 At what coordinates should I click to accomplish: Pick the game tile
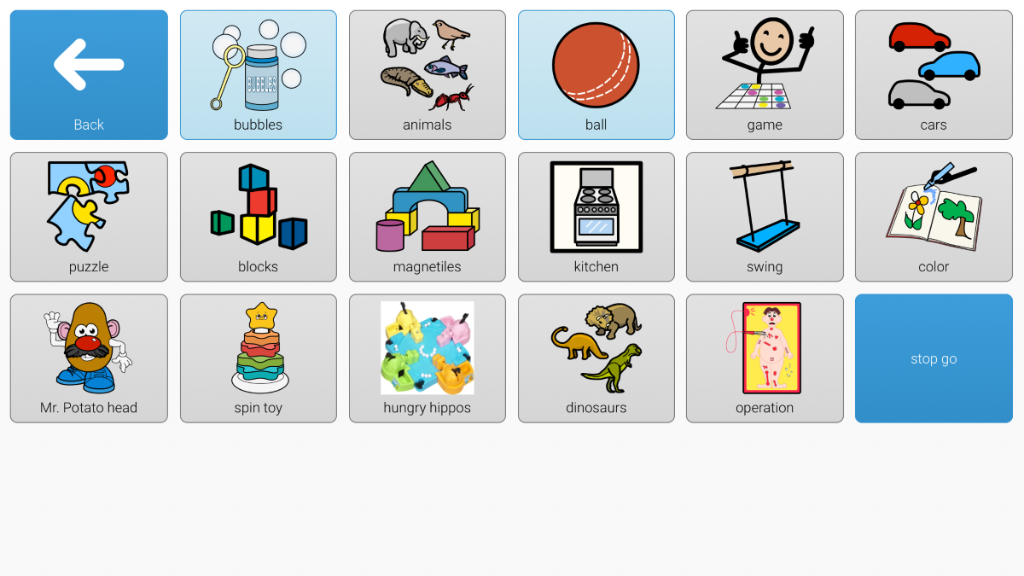[x=765, y=75]
